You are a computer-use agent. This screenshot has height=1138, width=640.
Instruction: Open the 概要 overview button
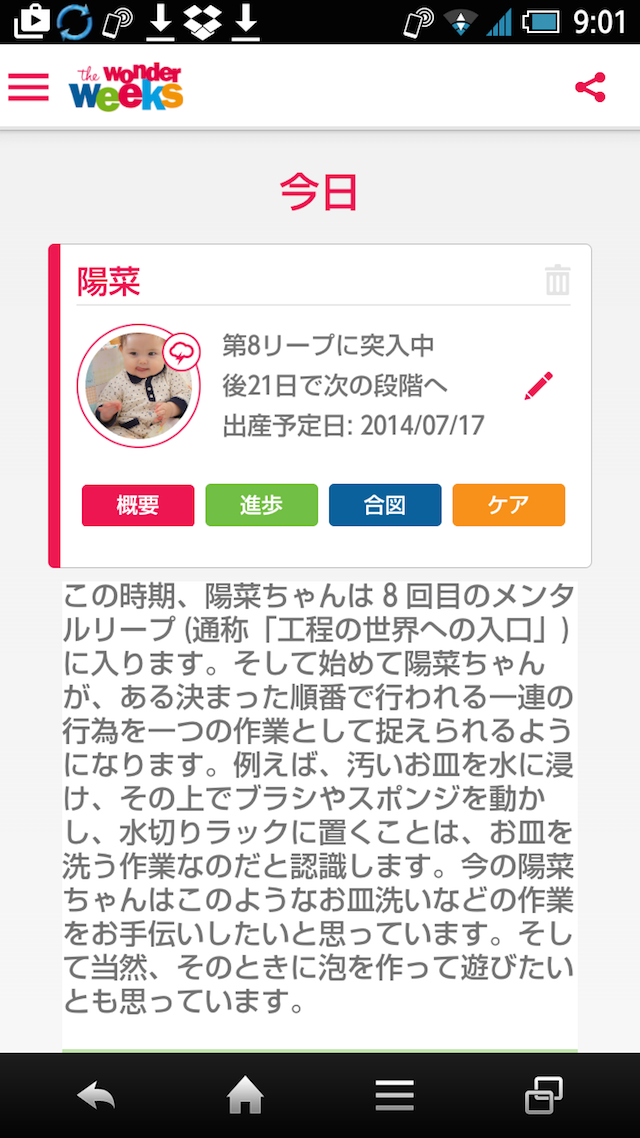pyautogui.click(x=138, y=505)
